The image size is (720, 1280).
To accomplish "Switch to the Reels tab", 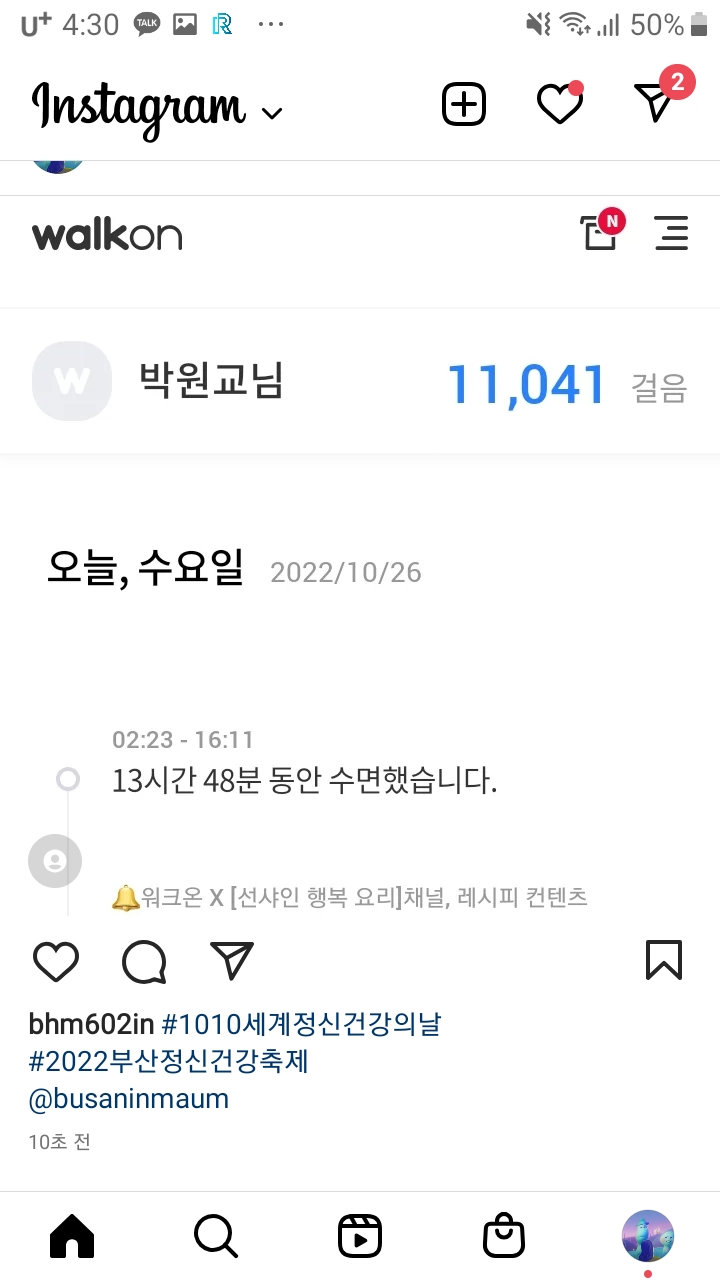I will click(359, 1237).
